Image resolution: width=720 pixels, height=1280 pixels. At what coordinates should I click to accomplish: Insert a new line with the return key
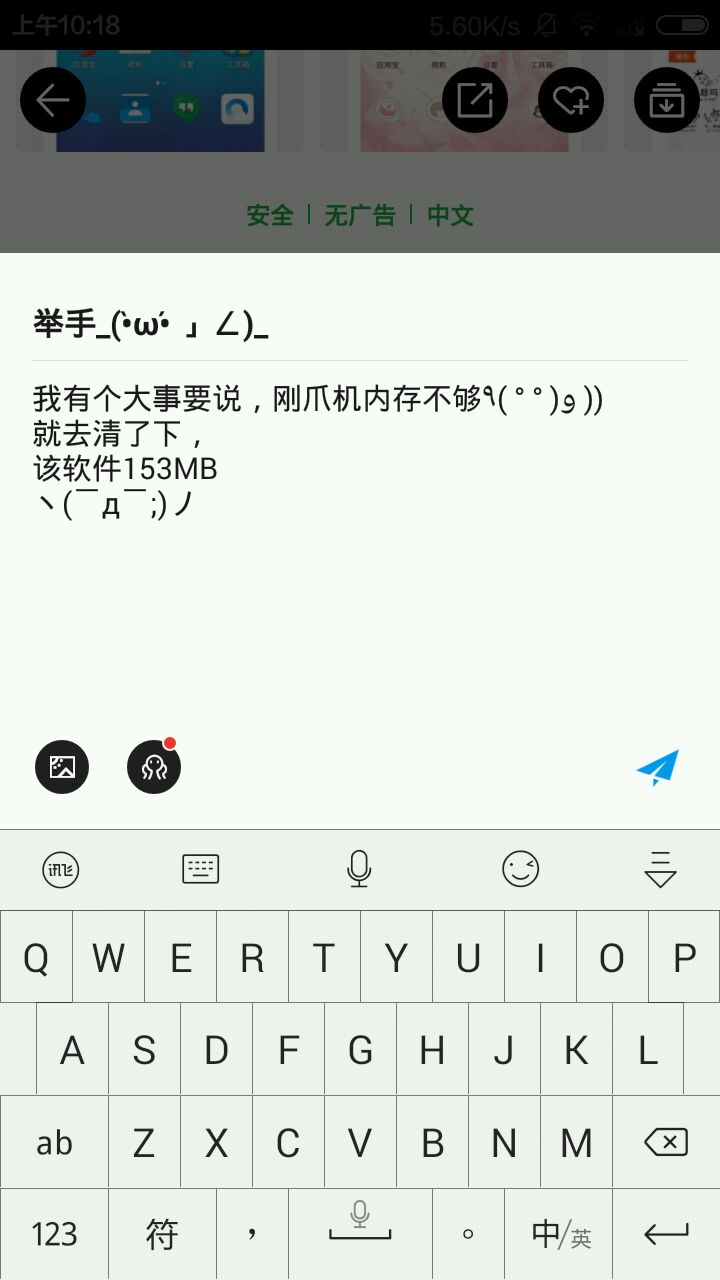pyautogui.click(x=666, y=1234)
